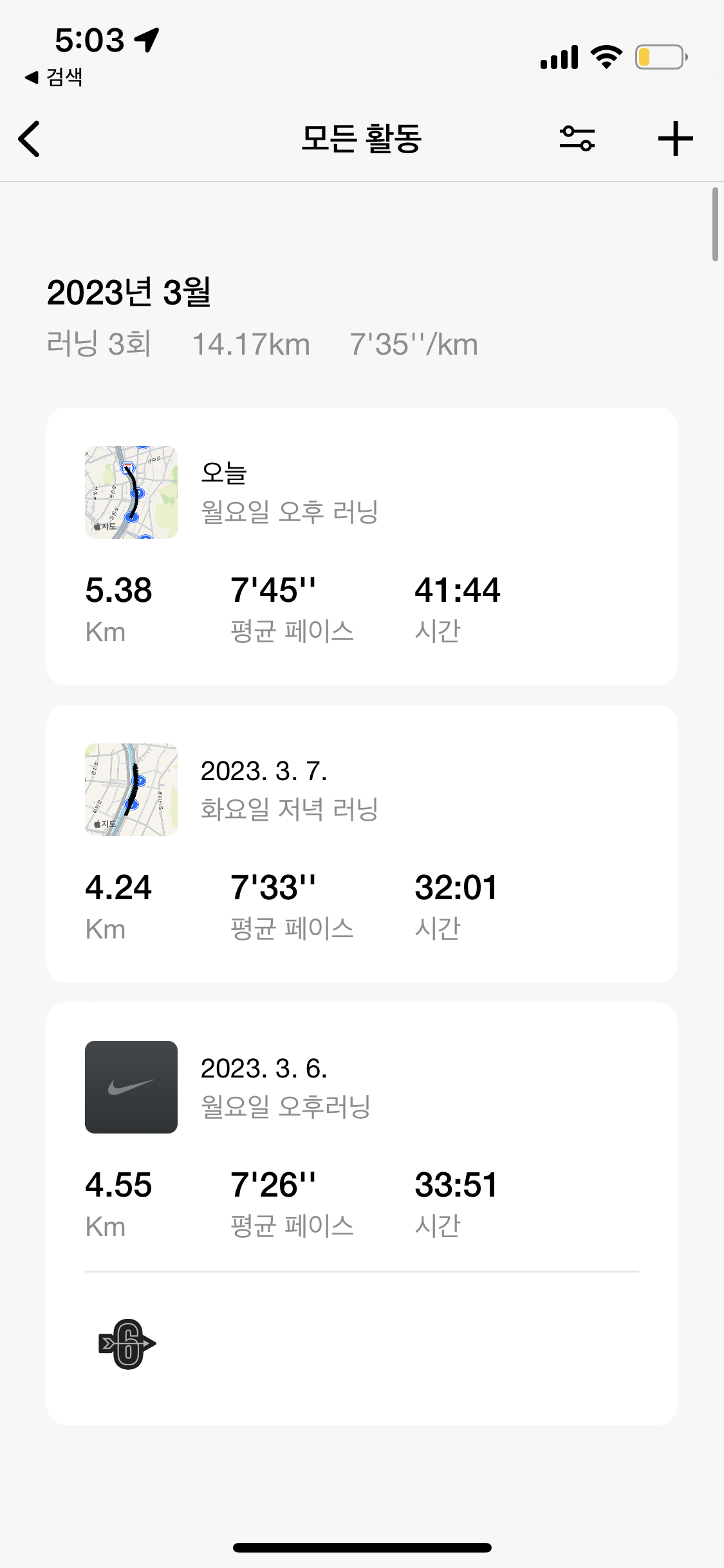Open the 2023. 3. 7. Tuesday evening run
The width and height of the screenshot is (724, 1568).
click(x=361, y=843)
